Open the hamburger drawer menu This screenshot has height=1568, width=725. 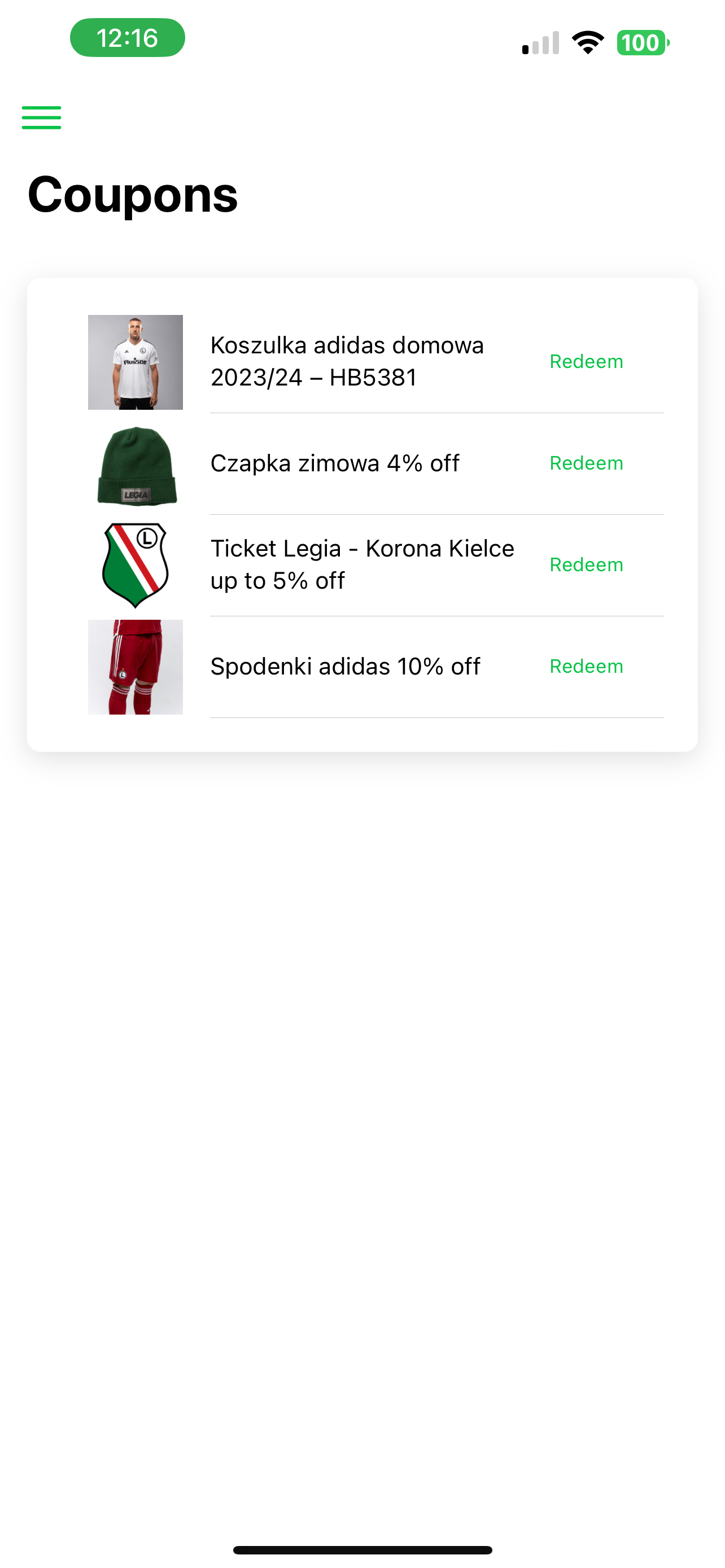click(x=41, y=117)
